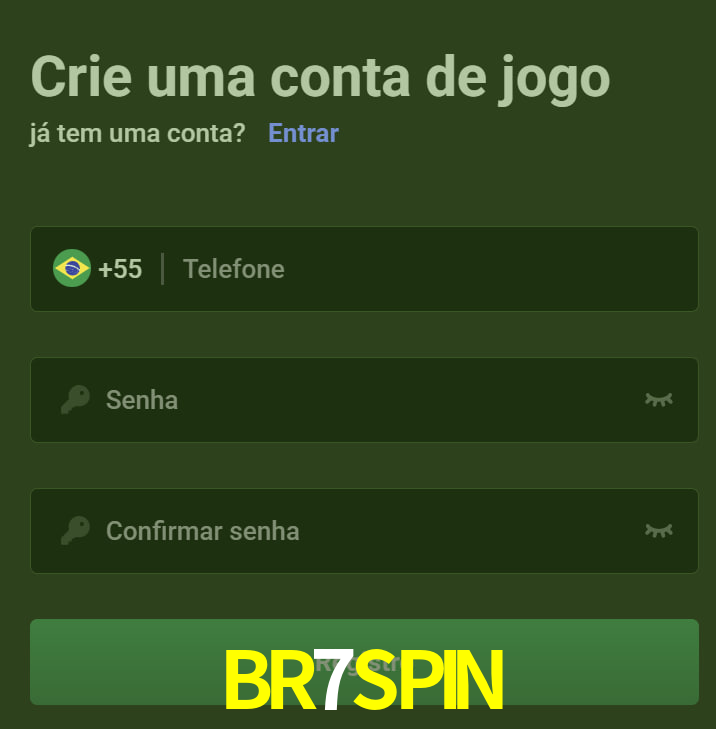Open the Entrar login link
716x729 pixels.
[303, 133]
